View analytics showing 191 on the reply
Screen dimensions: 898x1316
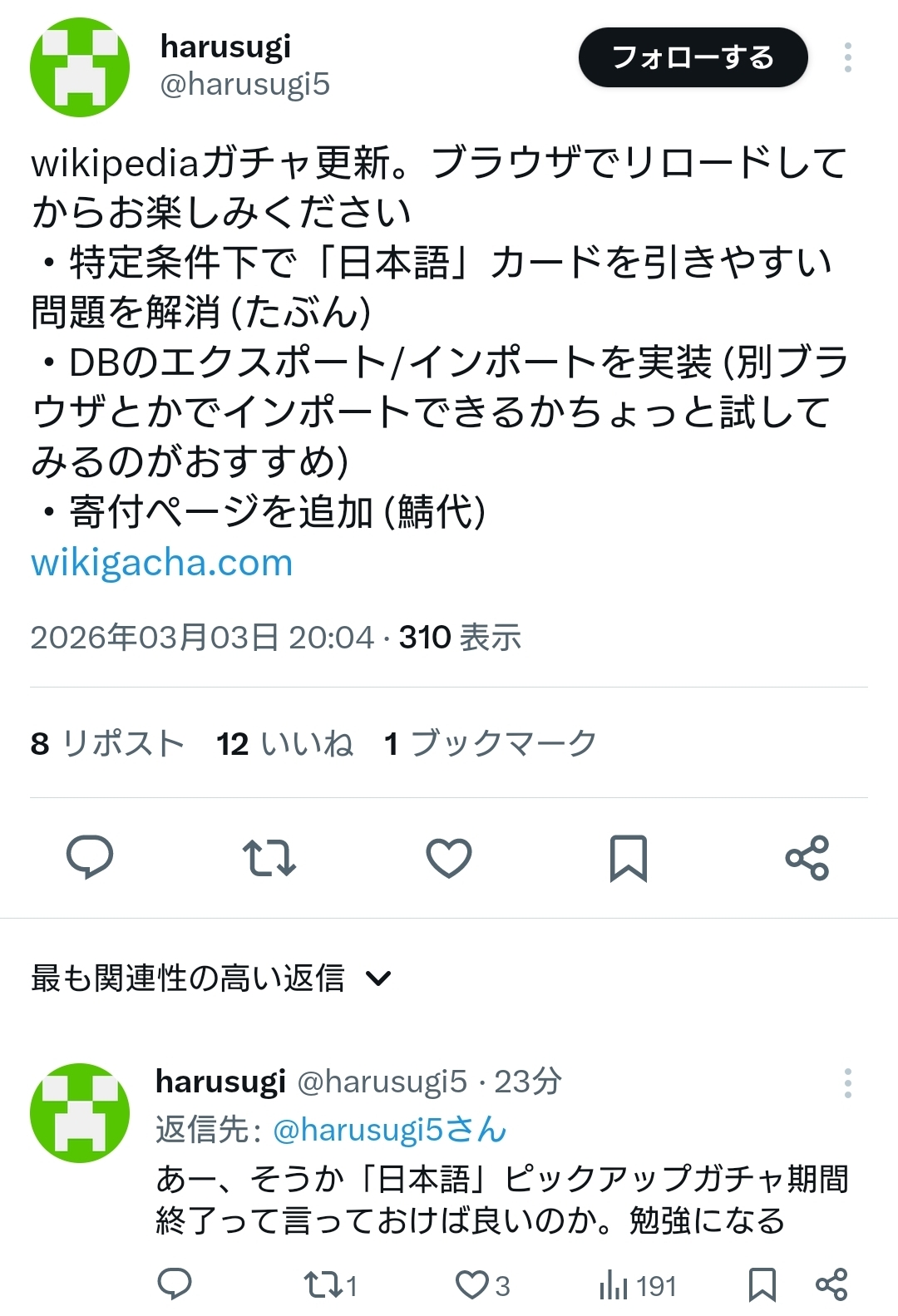638,1285
